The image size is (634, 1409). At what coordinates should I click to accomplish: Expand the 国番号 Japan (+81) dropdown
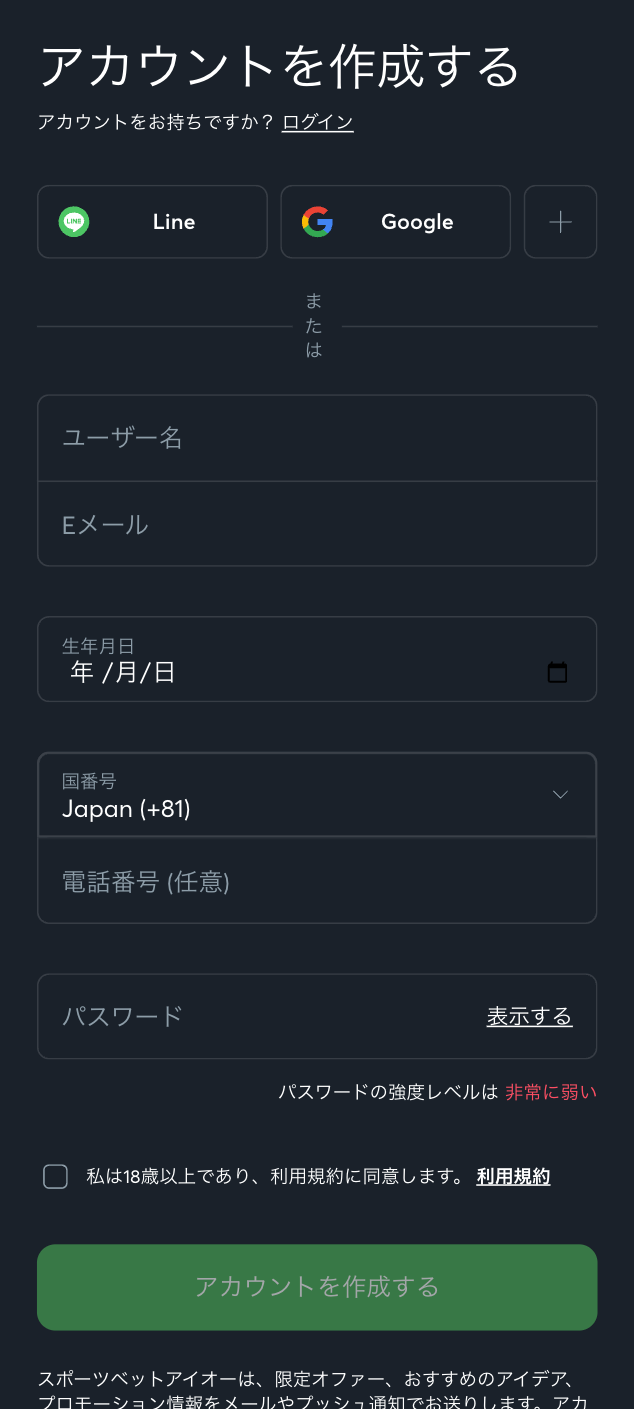tap(317, 795)
